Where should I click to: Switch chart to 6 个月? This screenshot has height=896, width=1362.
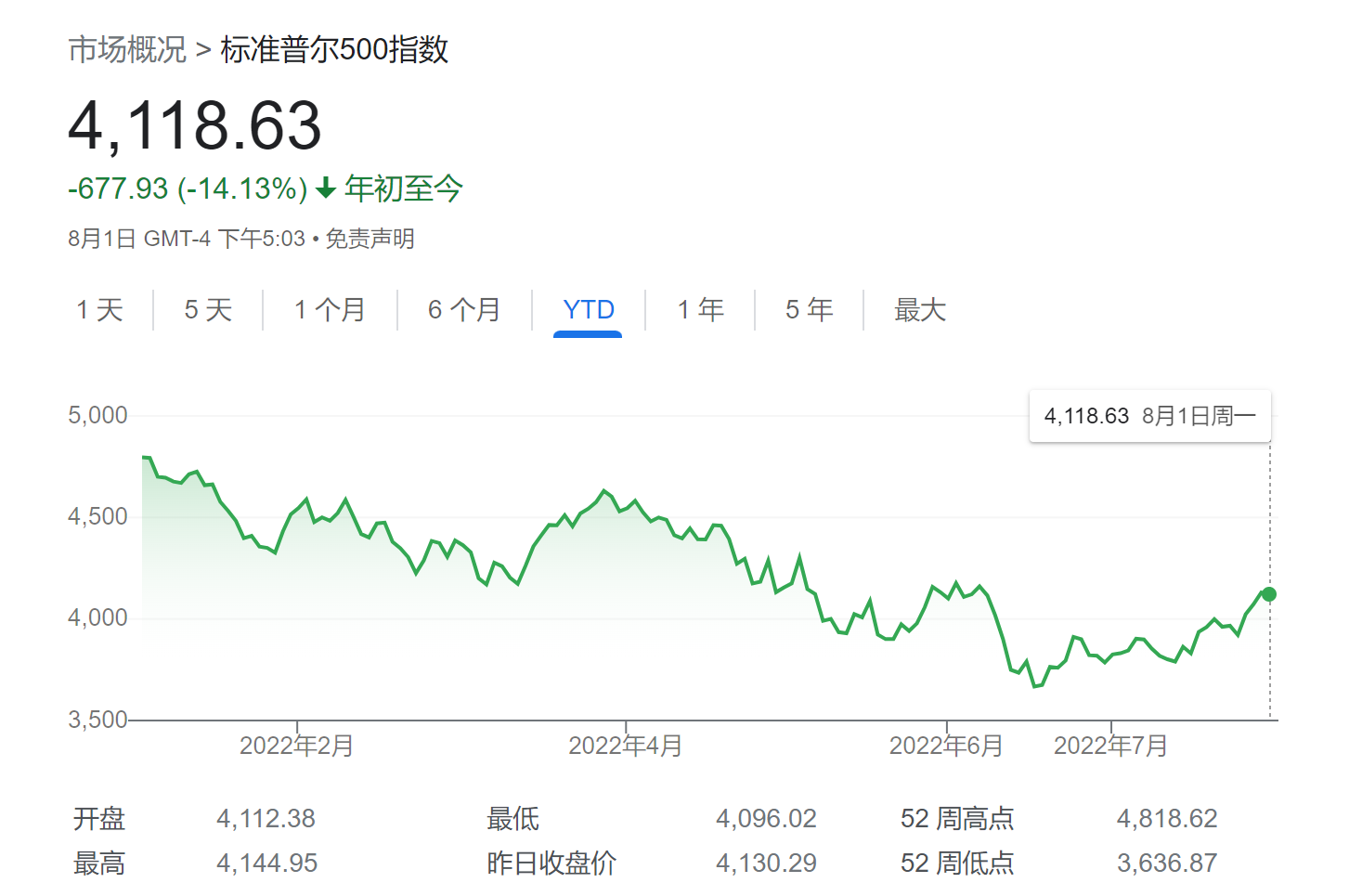[464, 309]
